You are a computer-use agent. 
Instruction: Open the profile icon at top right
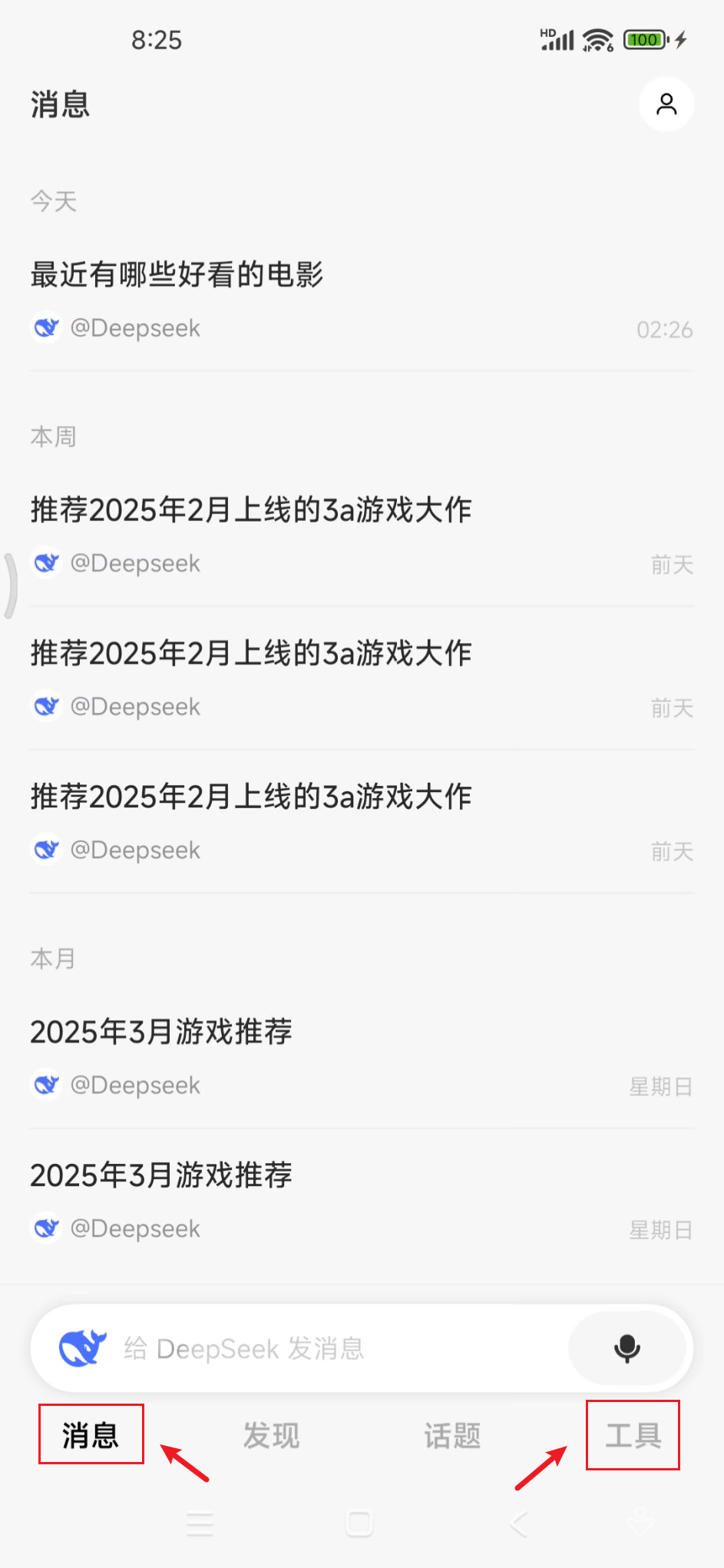tap(666, 104)
